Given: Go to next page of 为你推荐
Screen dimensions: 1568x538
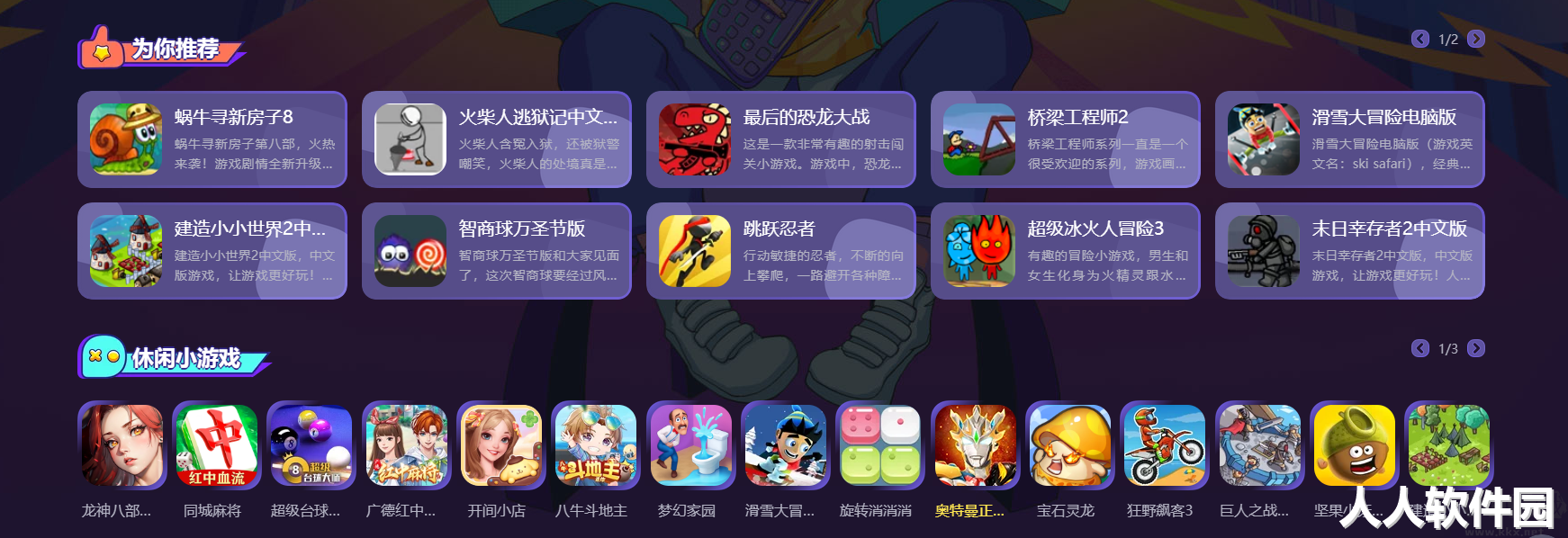Looking at the screenshot, I should point(1476,39).
